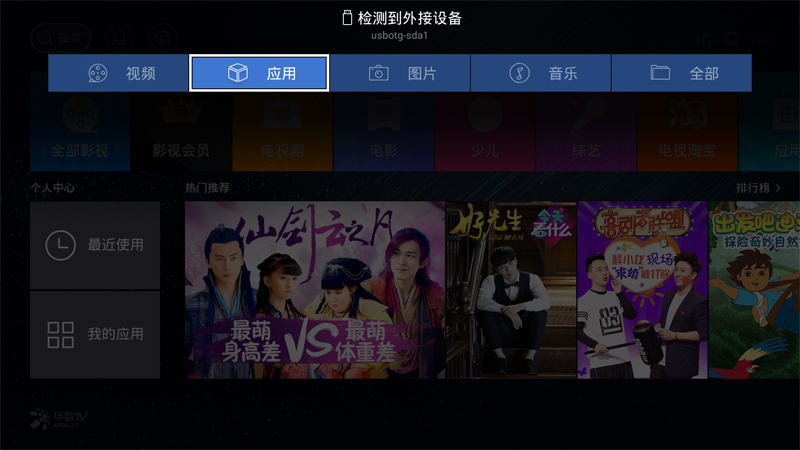Screen dimensions: 800x450
Task: Open 全部 files on the external device
Action: click(681, 73)
